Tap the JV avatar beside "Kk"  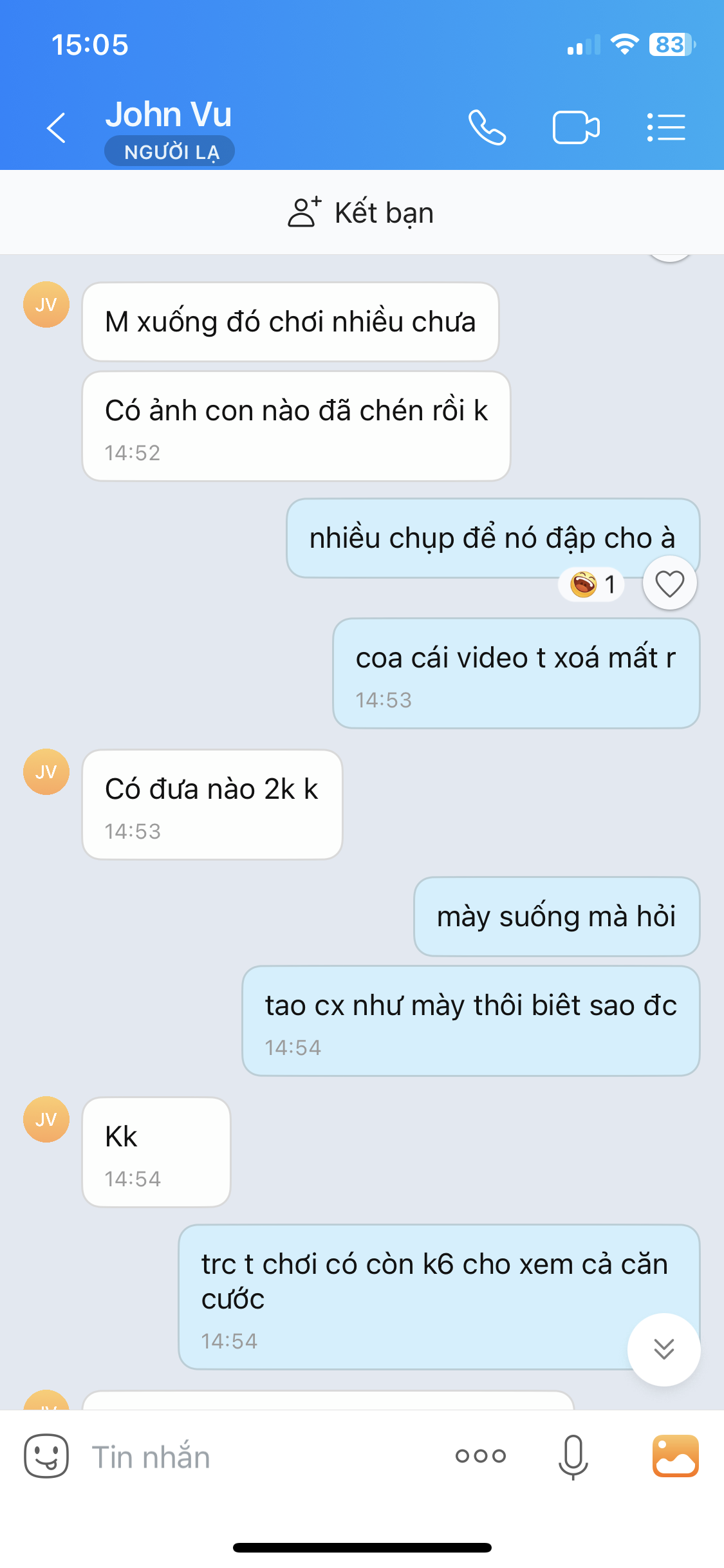[46, 1119]
